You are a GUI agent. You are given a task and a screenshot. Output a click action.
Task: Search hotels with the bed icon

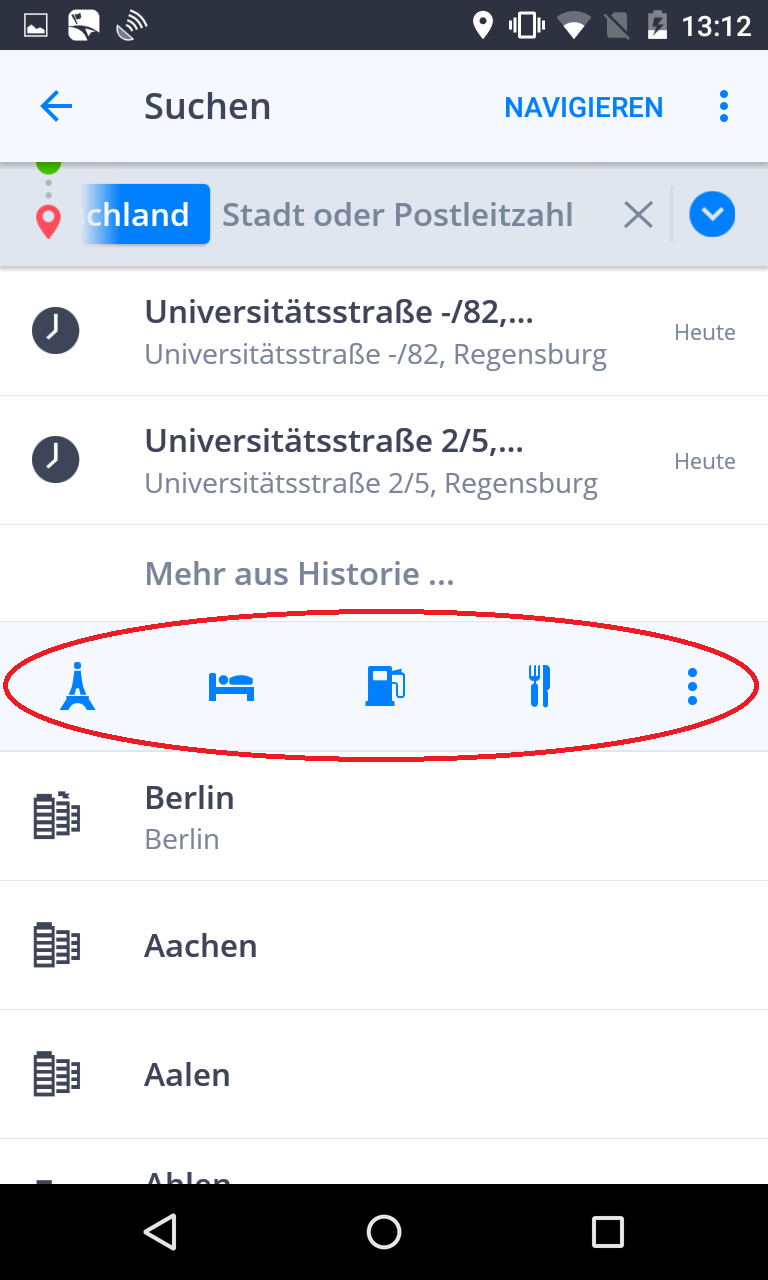pyautogui.click(x=231, y=687)
